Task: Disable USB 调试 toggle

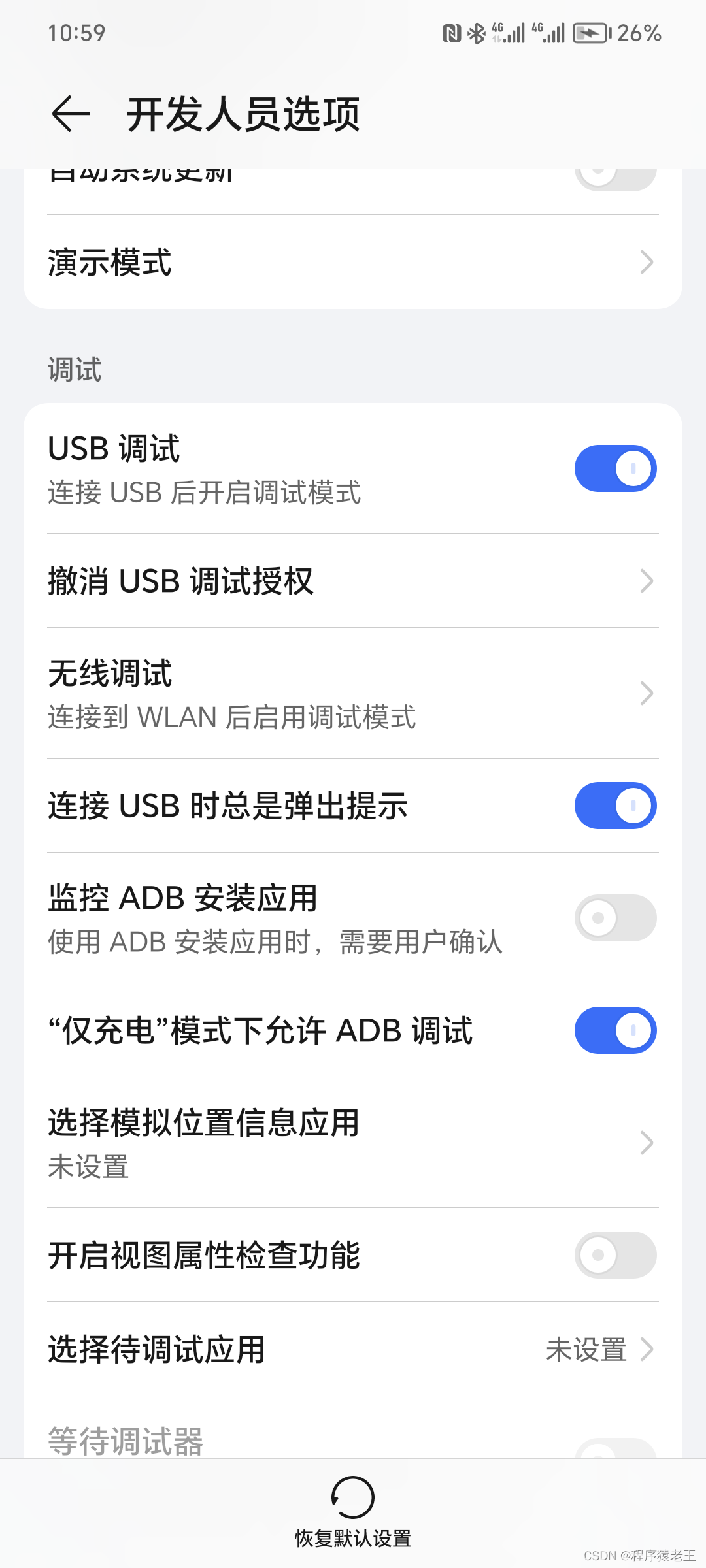Action: [x=614, y=468]
